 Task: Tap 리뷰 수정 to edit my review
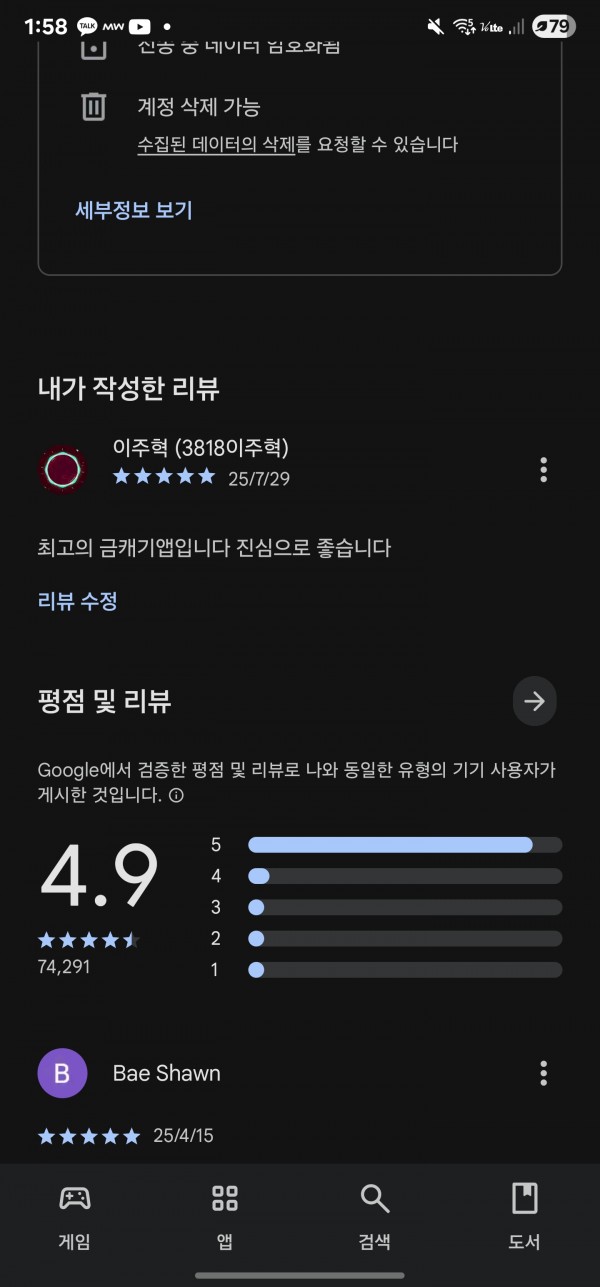point(78,601)
